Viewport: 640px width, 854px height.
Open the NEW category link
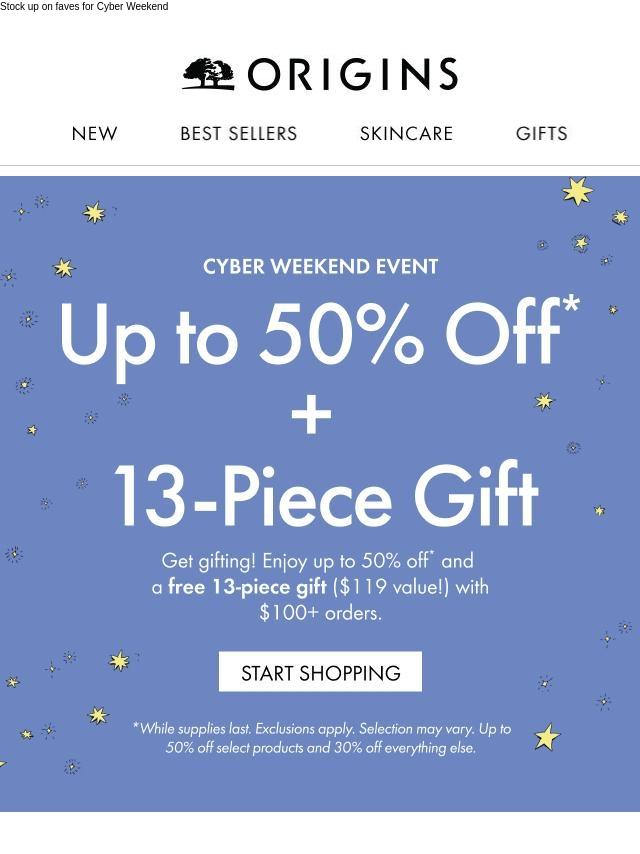94,133
